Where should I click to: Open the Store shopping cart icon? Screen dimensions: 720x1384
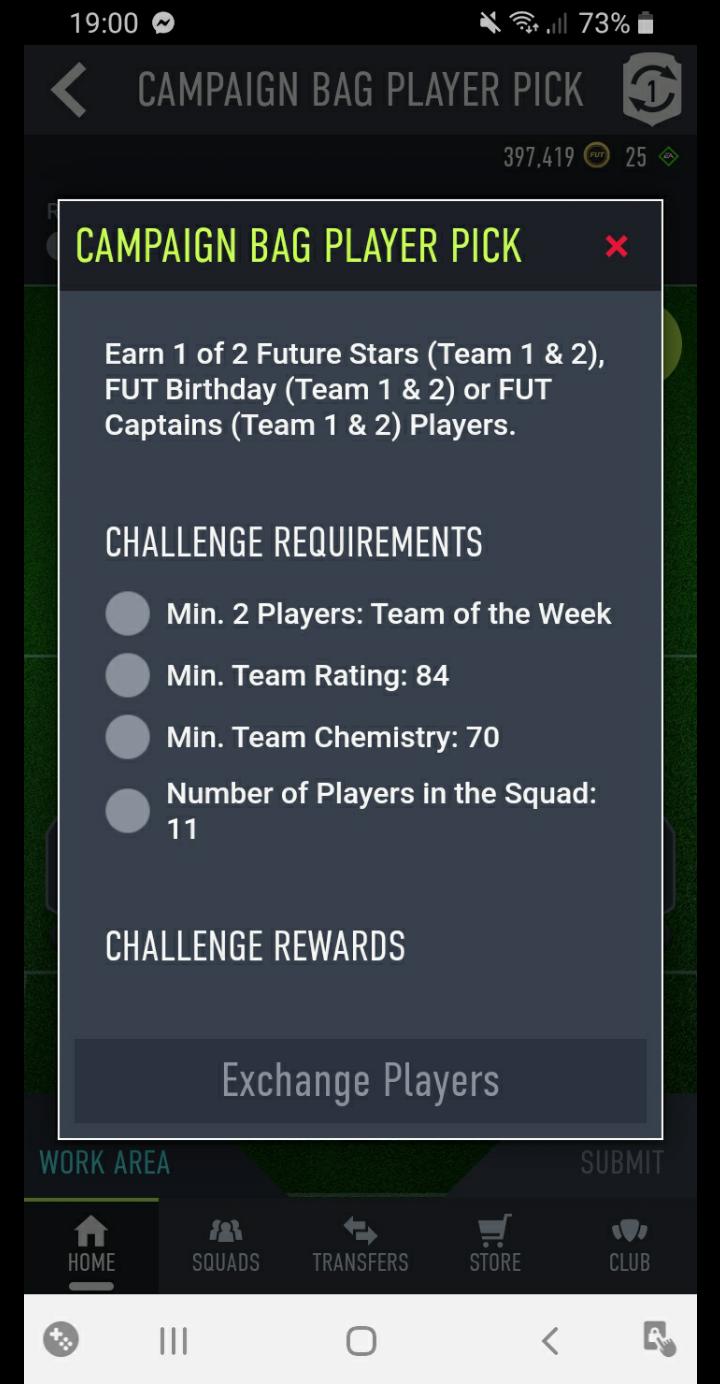tap(494, 1245)
